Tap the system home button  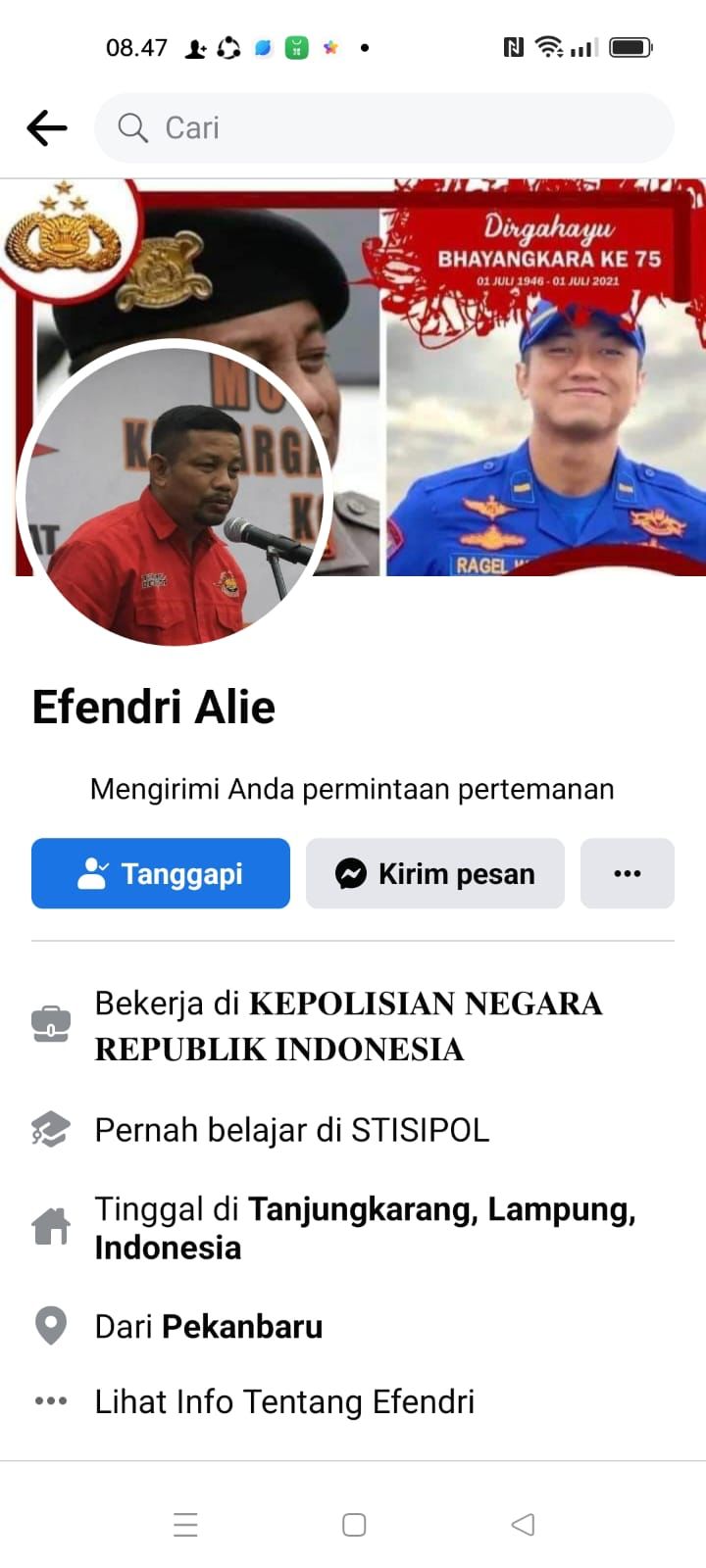(354, 1525)
